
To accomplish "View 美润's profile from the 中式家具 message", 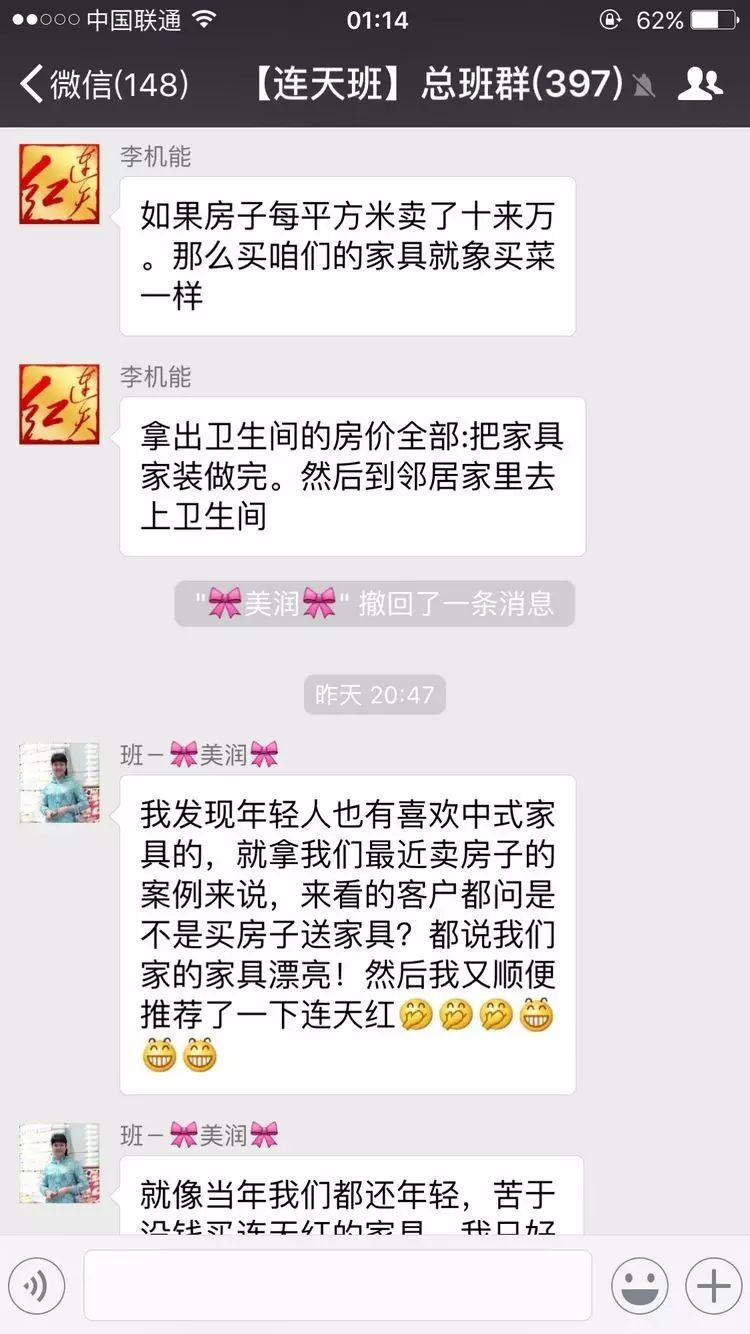I will click(59, 783).
